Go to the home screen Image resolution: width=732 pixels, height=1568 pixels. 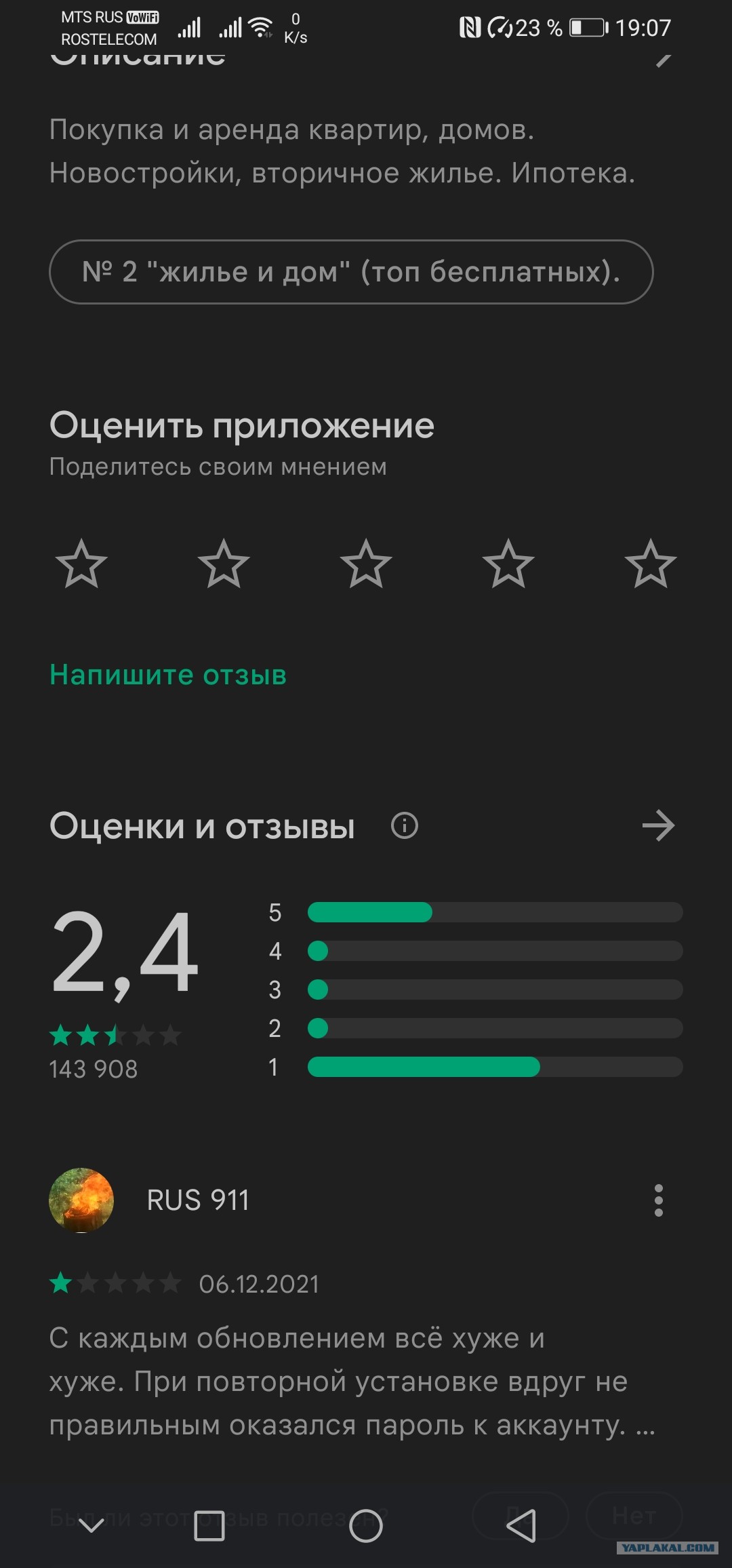tap(366, 1526)
